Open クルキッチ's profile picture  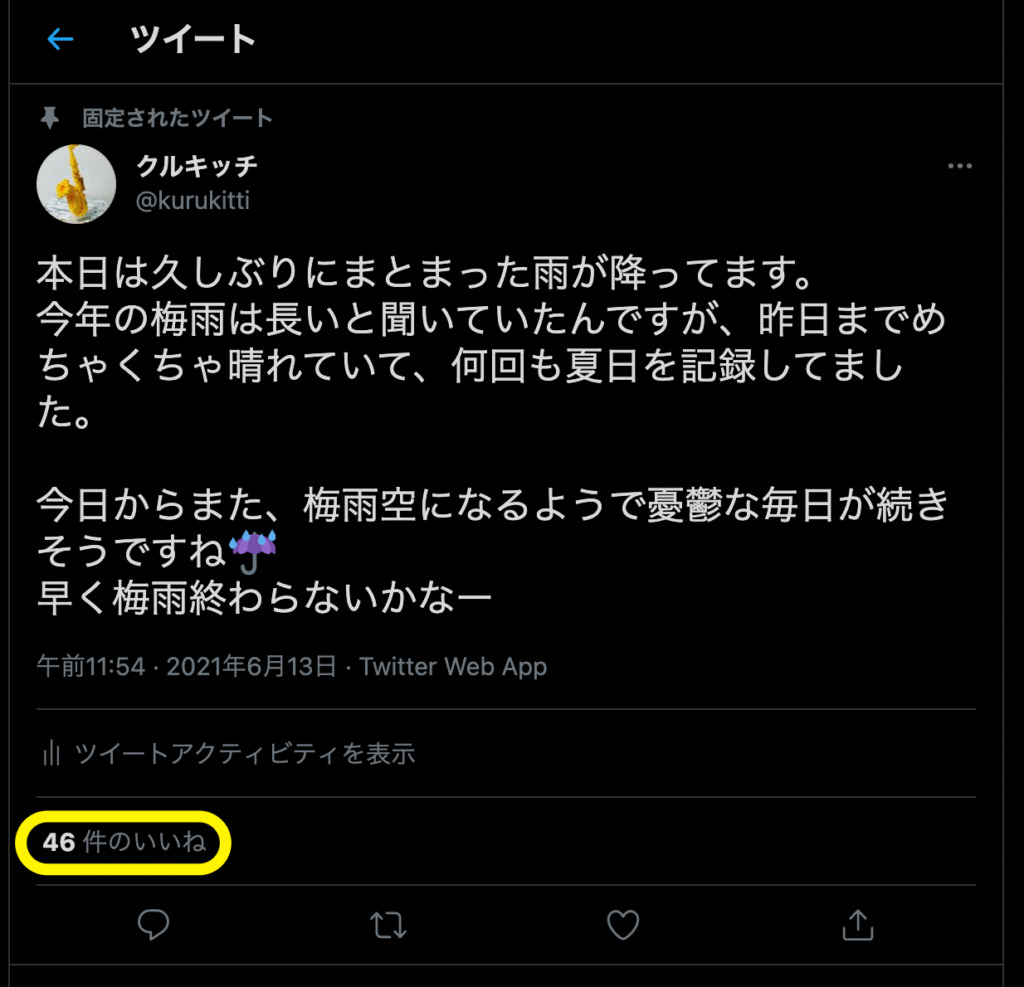pyautogui.click(x=77, y=184)
